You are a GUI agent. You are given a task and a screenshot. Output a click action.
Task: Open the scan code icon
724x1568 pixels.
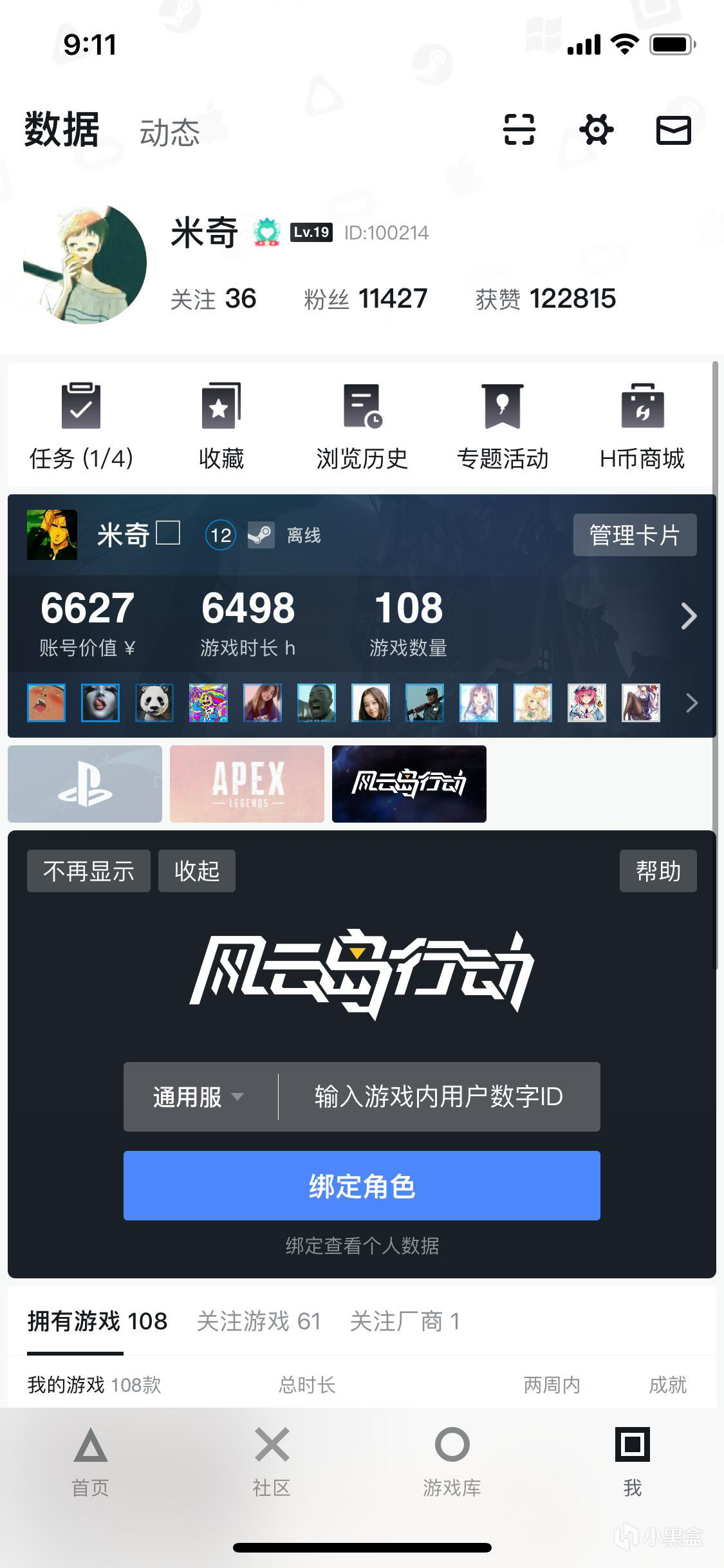tap(519, 130)
